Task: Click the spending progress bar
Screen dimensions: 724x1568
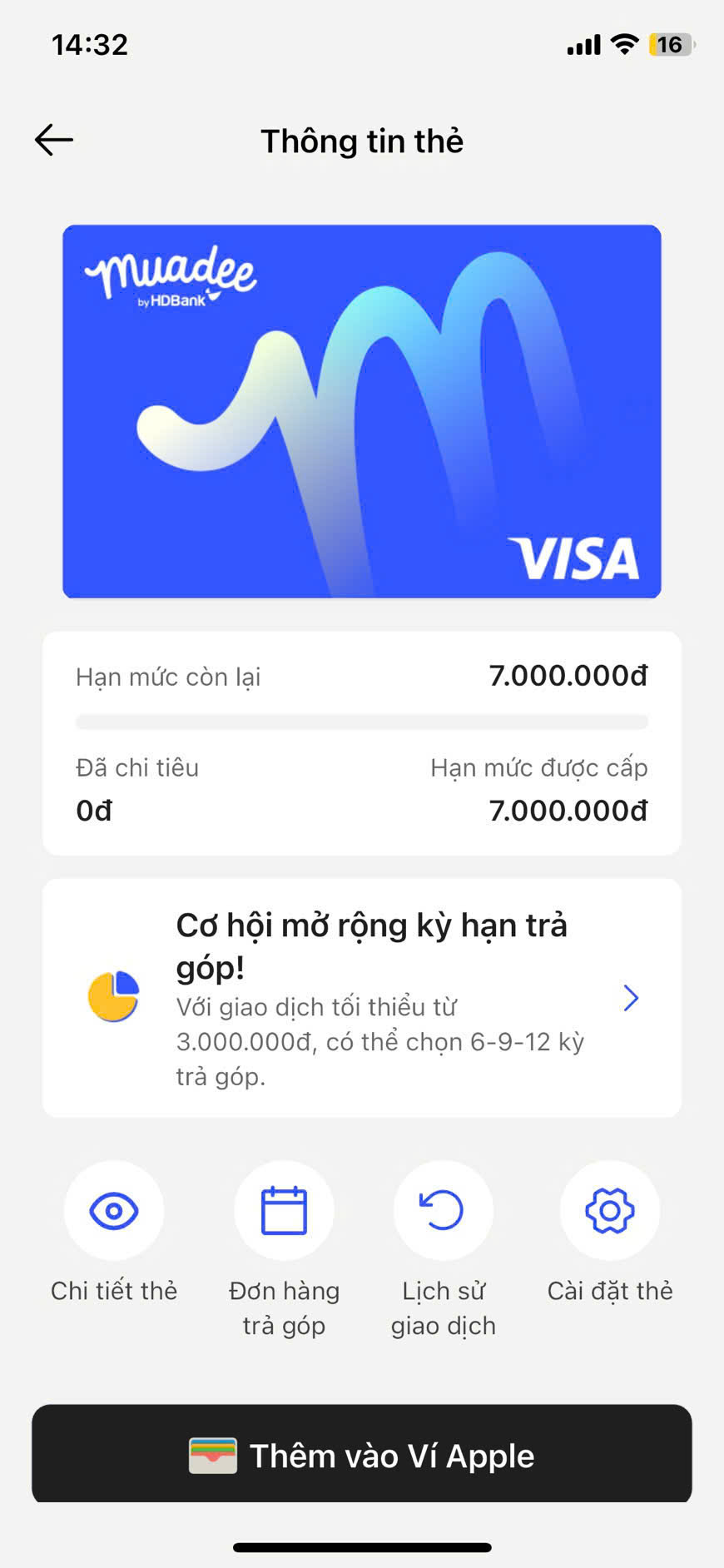Action: coord(362,719)
